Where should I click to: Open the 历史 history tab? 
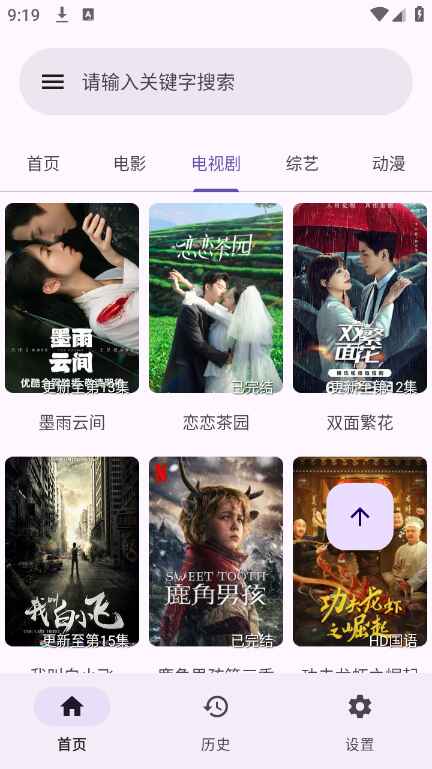click(216, 720)
